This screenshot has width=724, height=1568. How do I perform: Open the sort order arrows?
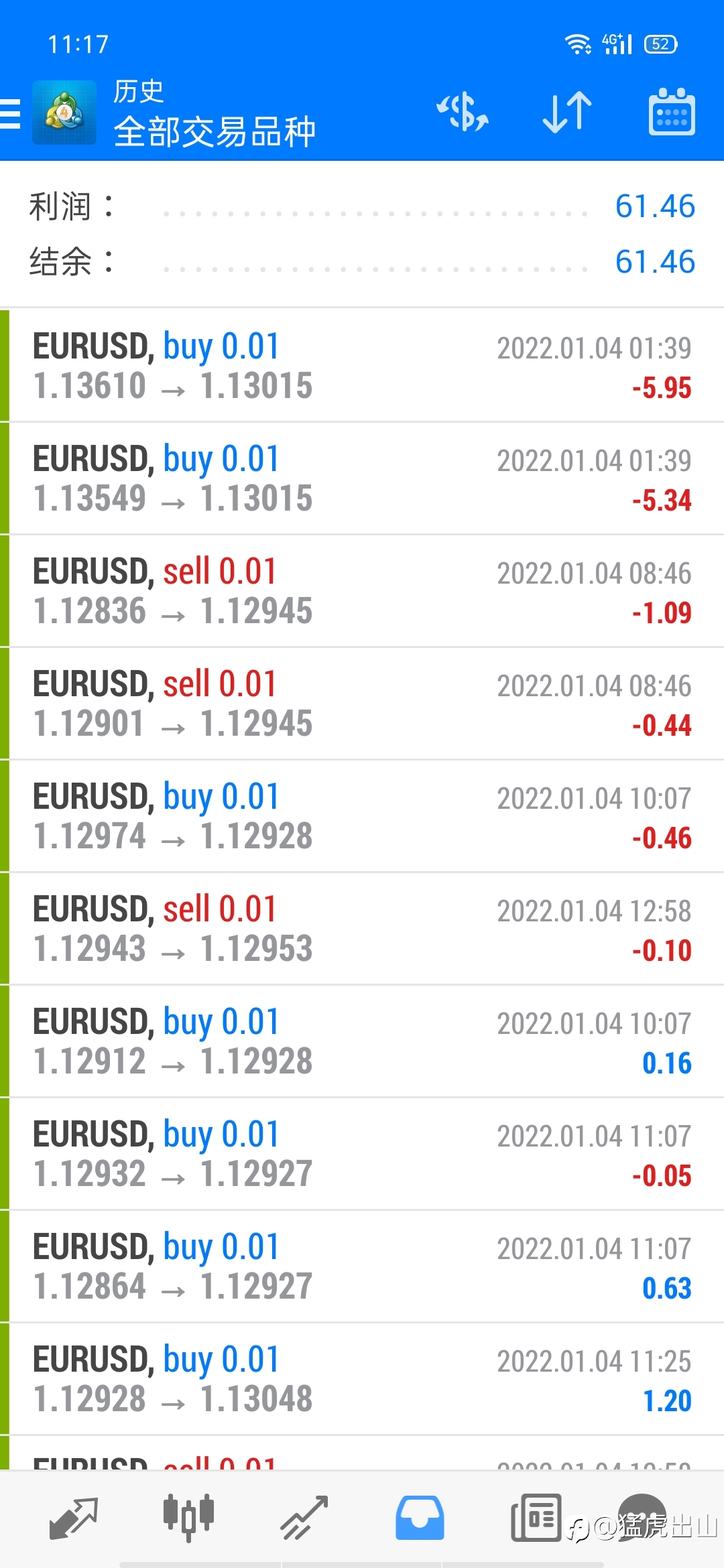click(567, 112)
